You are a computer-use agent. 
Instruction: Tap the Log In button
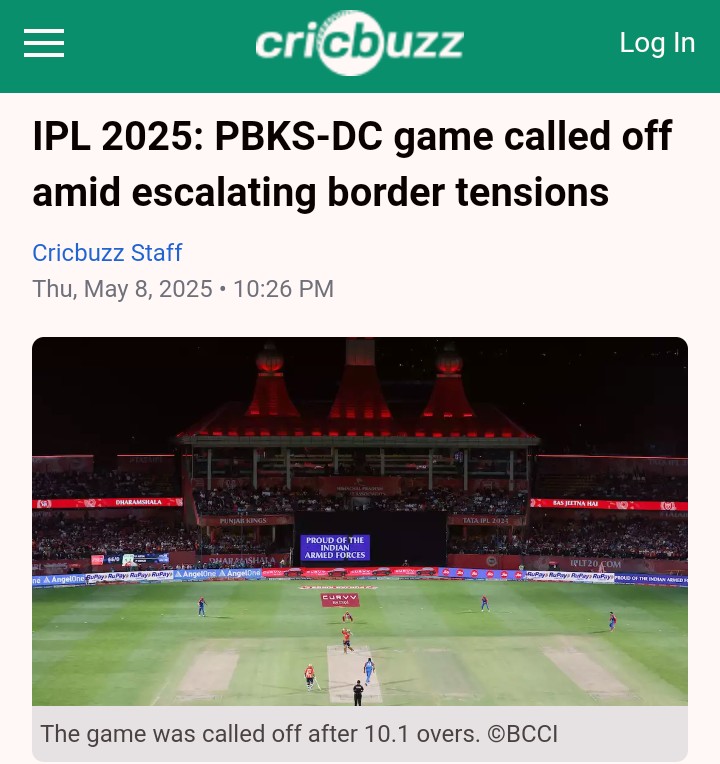[x=656, y=43]
